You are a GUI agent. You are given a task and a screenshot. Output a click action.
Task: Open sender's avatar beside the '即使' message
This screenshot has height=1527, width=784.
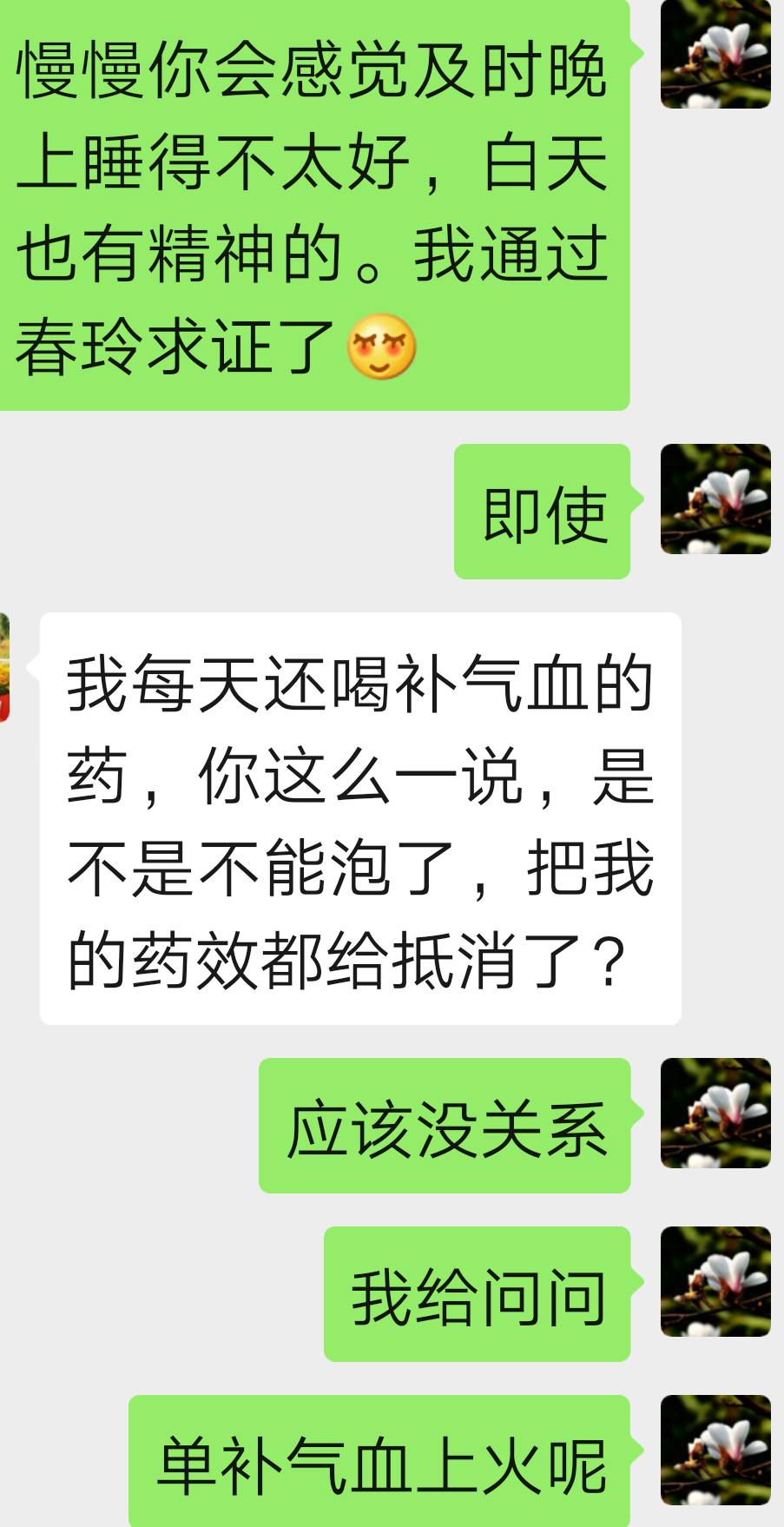click(x=715, y=499)
